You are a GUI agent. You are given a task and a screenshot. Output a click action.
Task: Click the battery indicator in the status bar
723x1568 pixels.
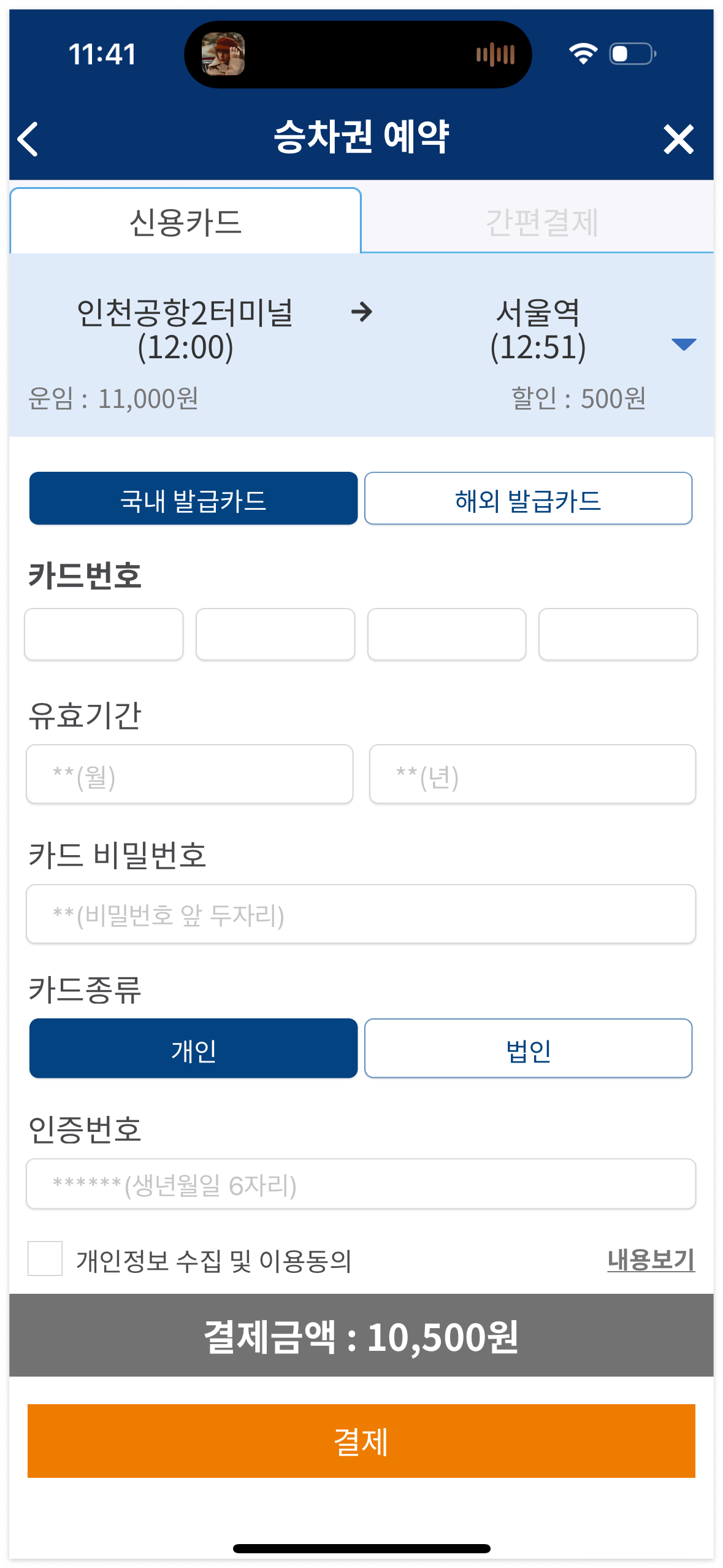click(x=632, y=54)
